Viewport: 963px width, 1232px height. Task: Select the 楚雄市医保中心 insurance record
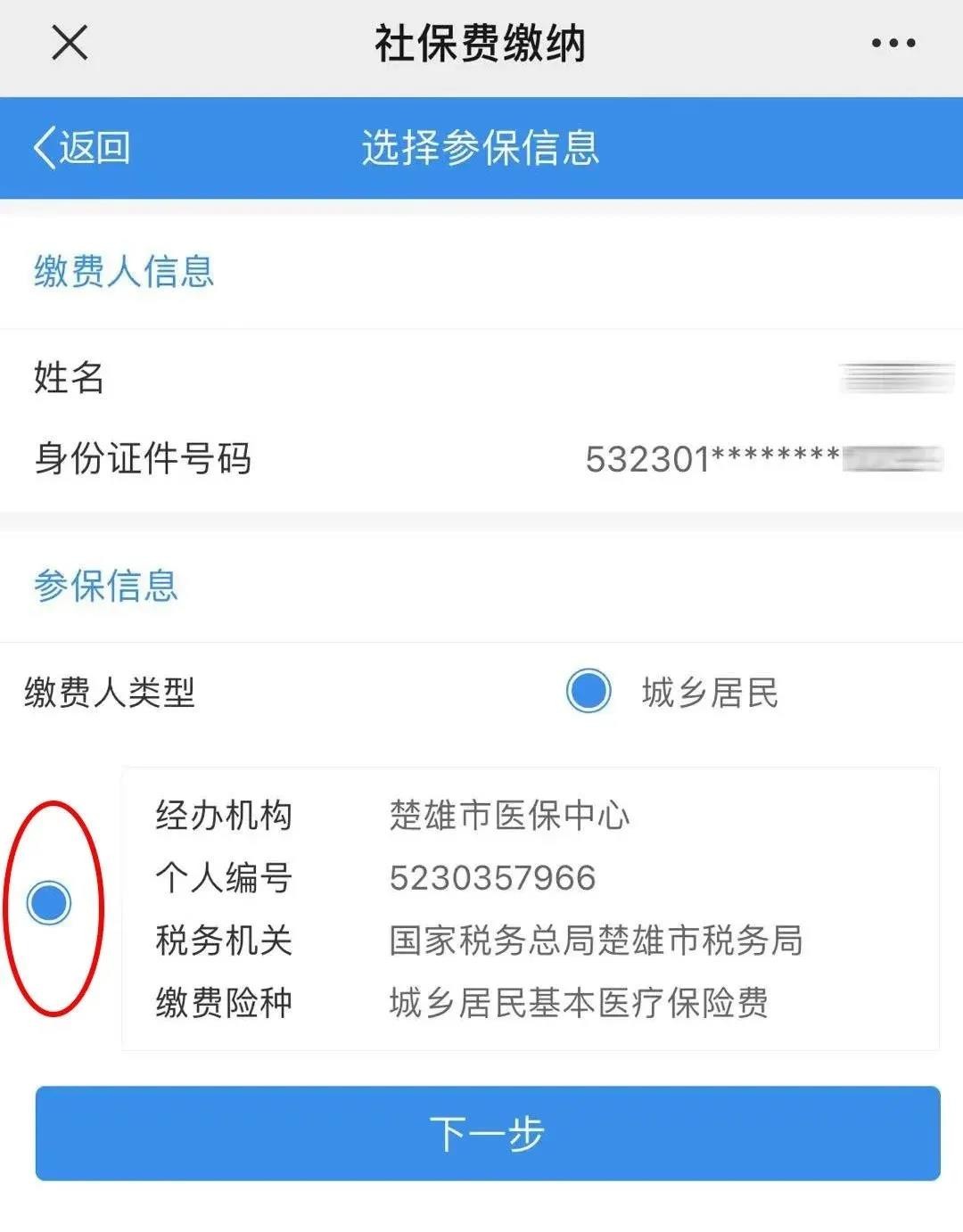coord(49,903)
